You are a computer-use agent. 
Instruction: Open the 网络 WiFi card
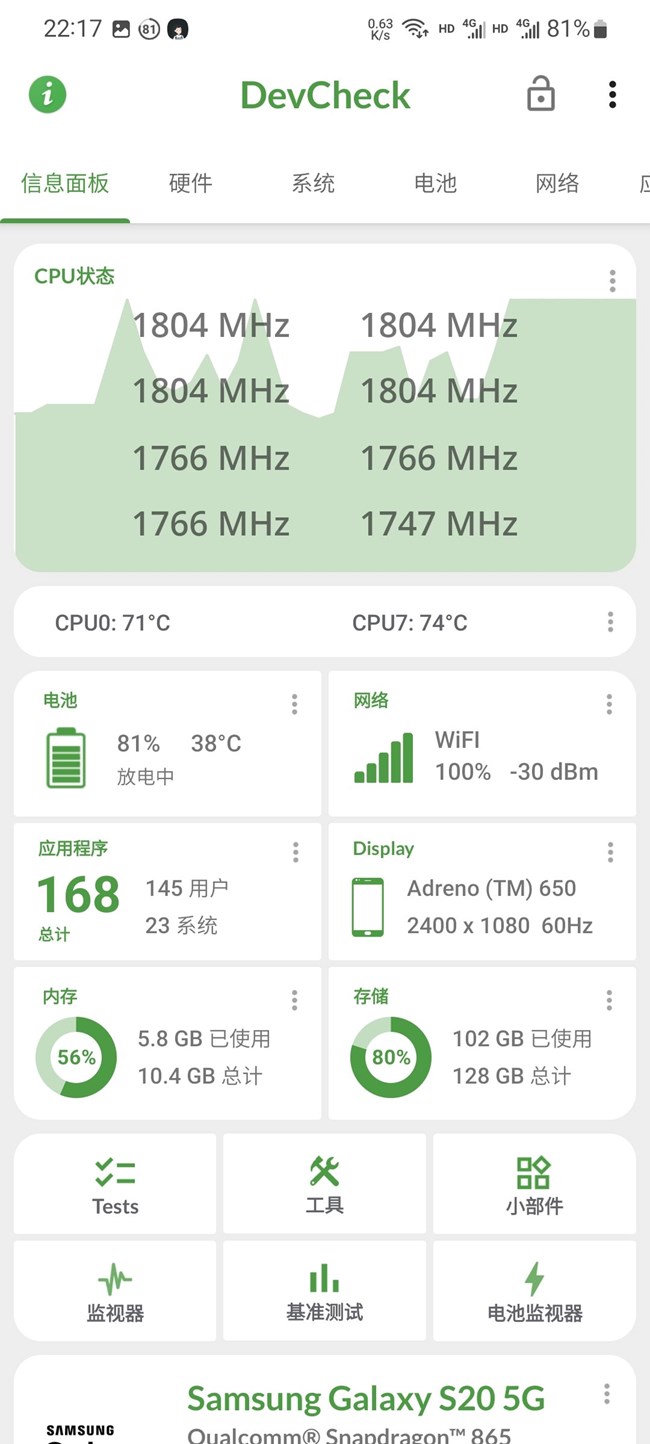pyautogui.click(x=481, y=743)
